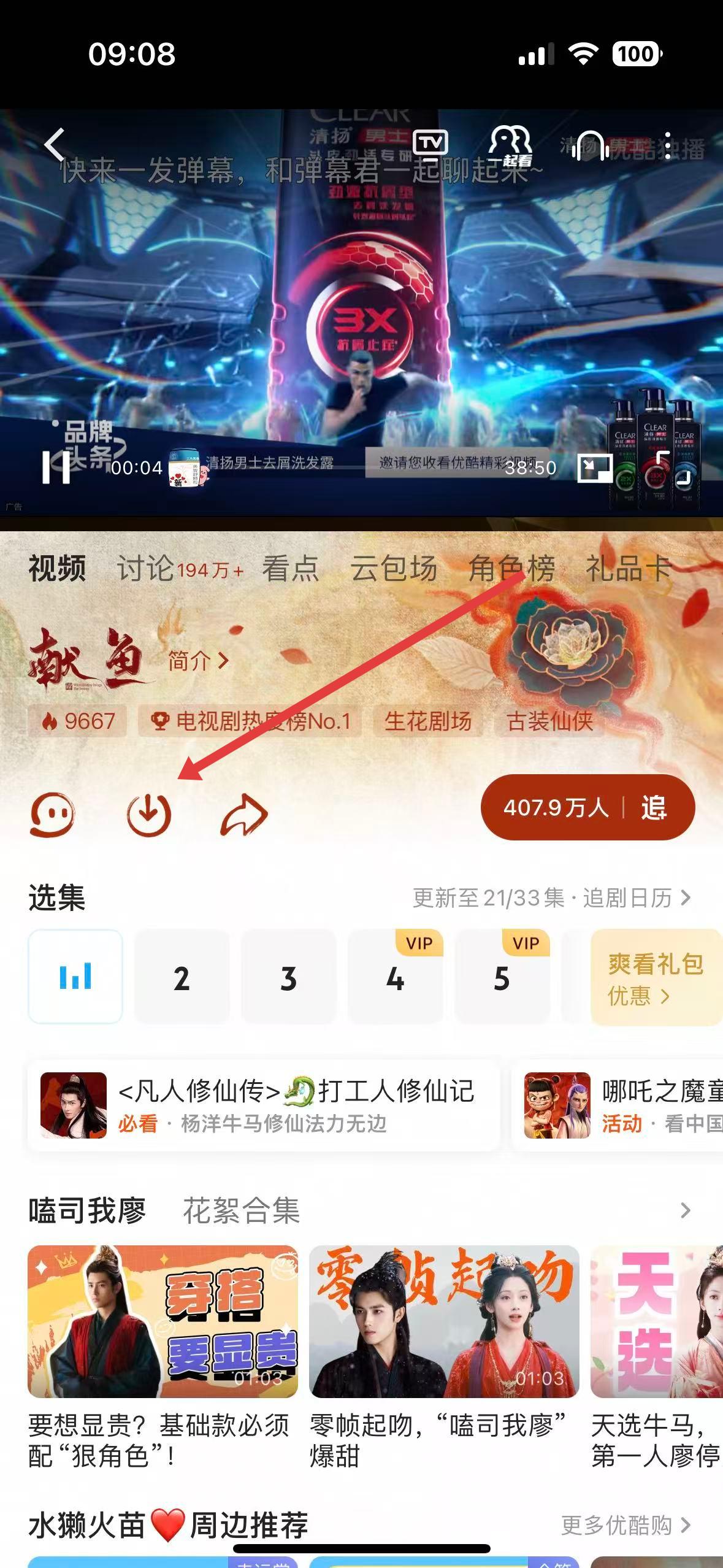
Task: Share this drama
Action: point(244,815)
